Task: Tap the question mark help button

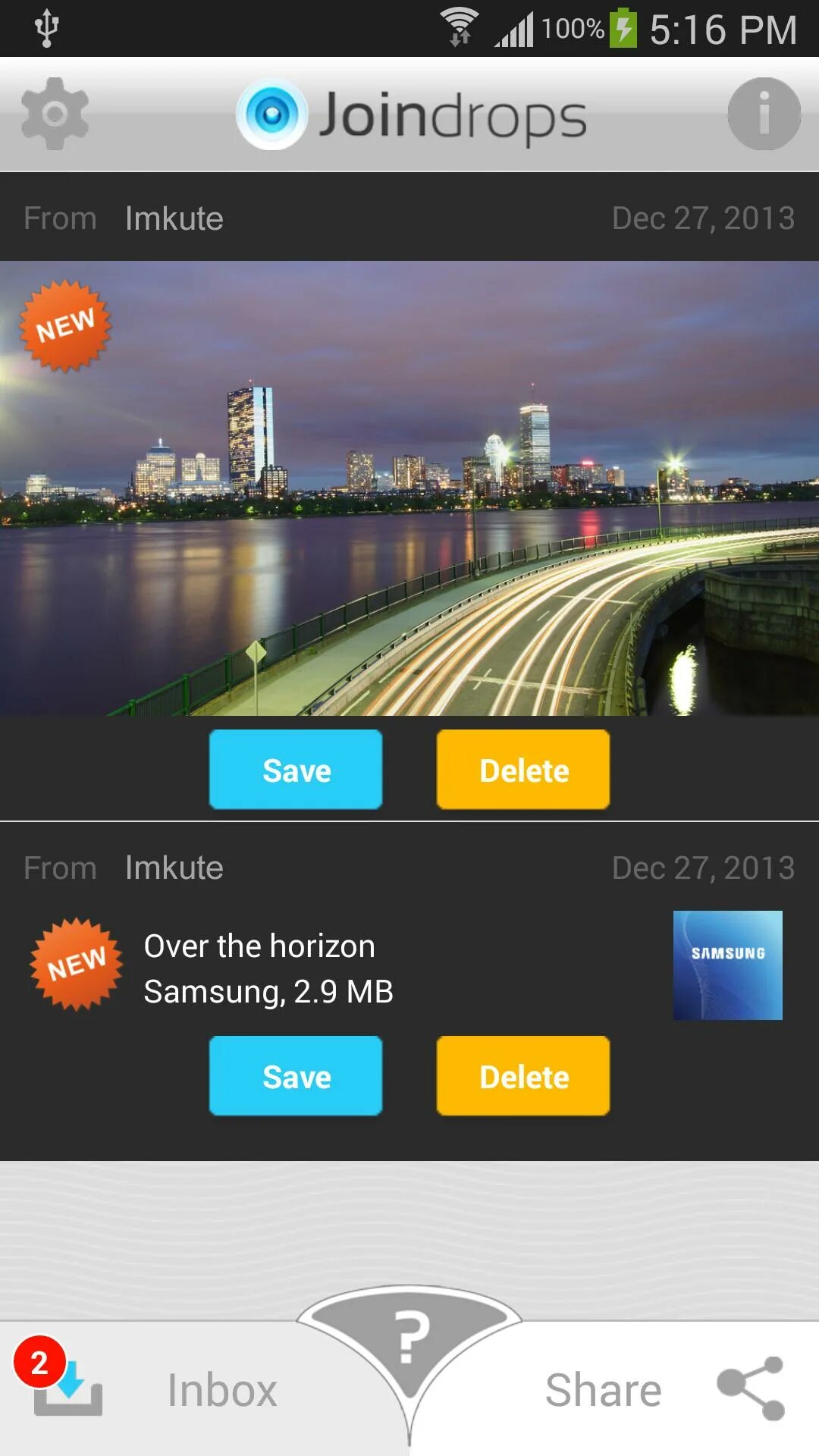Action: [409, 1338]
